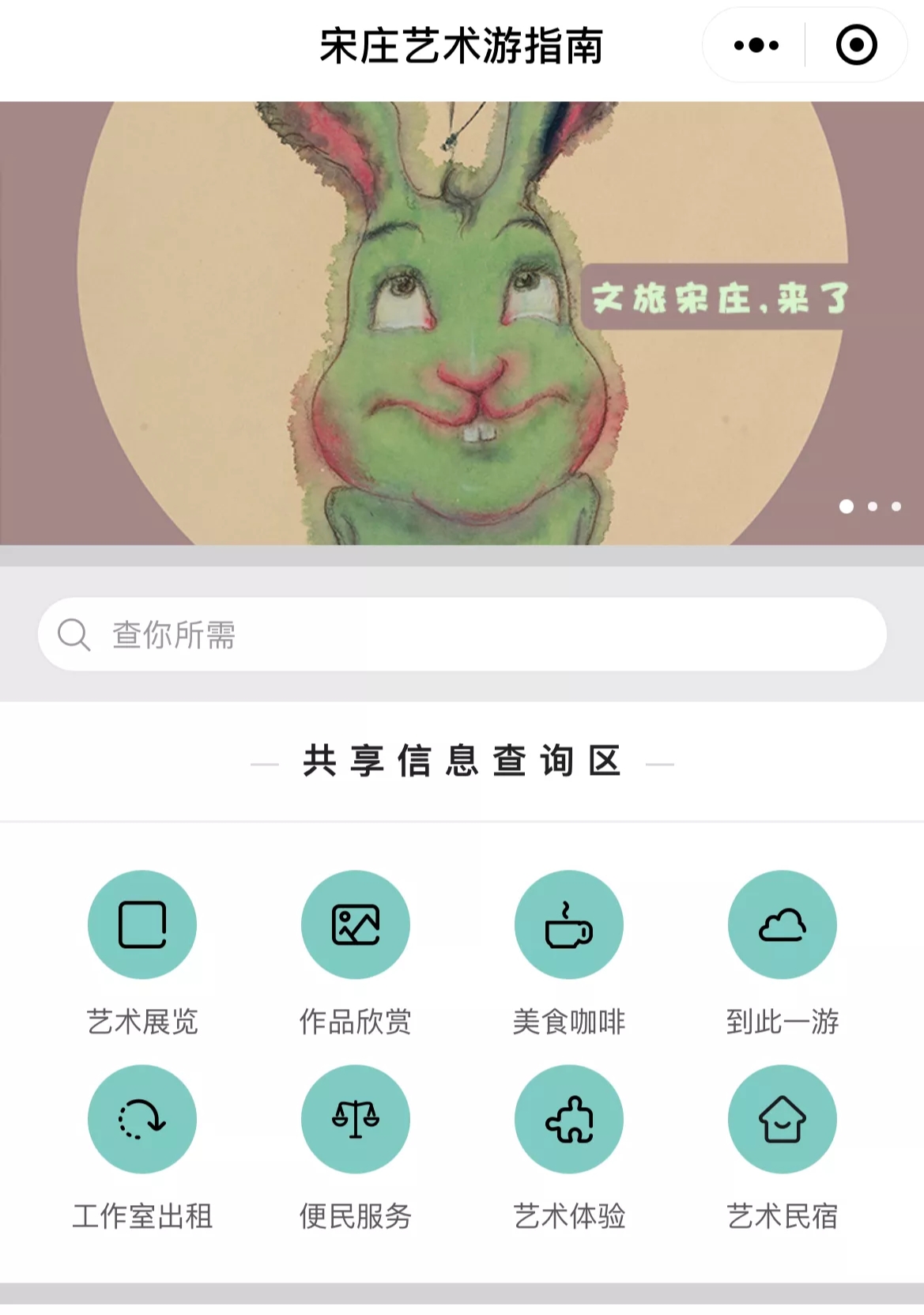Image resolution: width=924 pixels, height=1315 pixels.
Task: Open 便民服务
Action: click(356, 1119)
